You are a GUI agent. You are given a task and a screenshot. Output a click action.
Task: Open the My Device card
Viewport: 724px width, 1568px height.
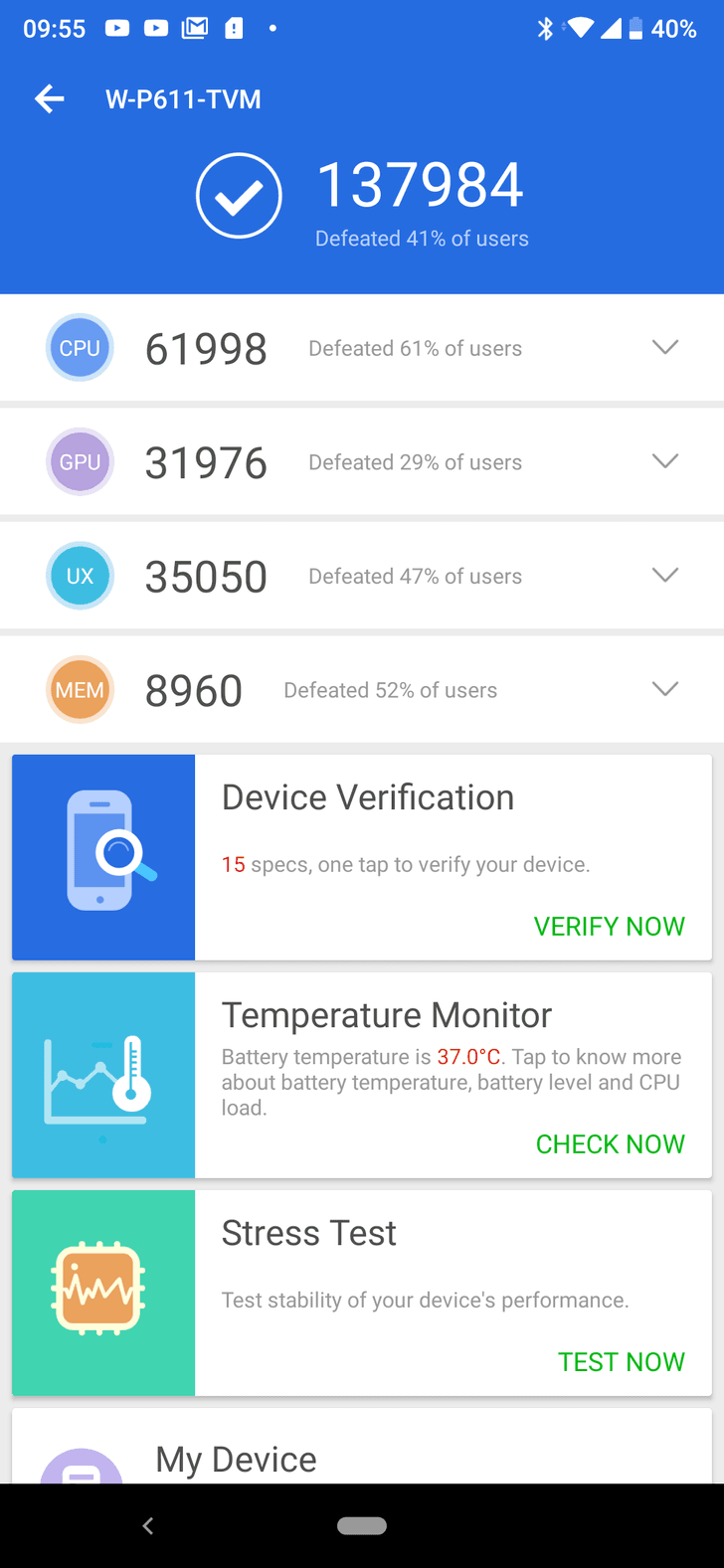pyautogui.click(x=362, y=1446)
